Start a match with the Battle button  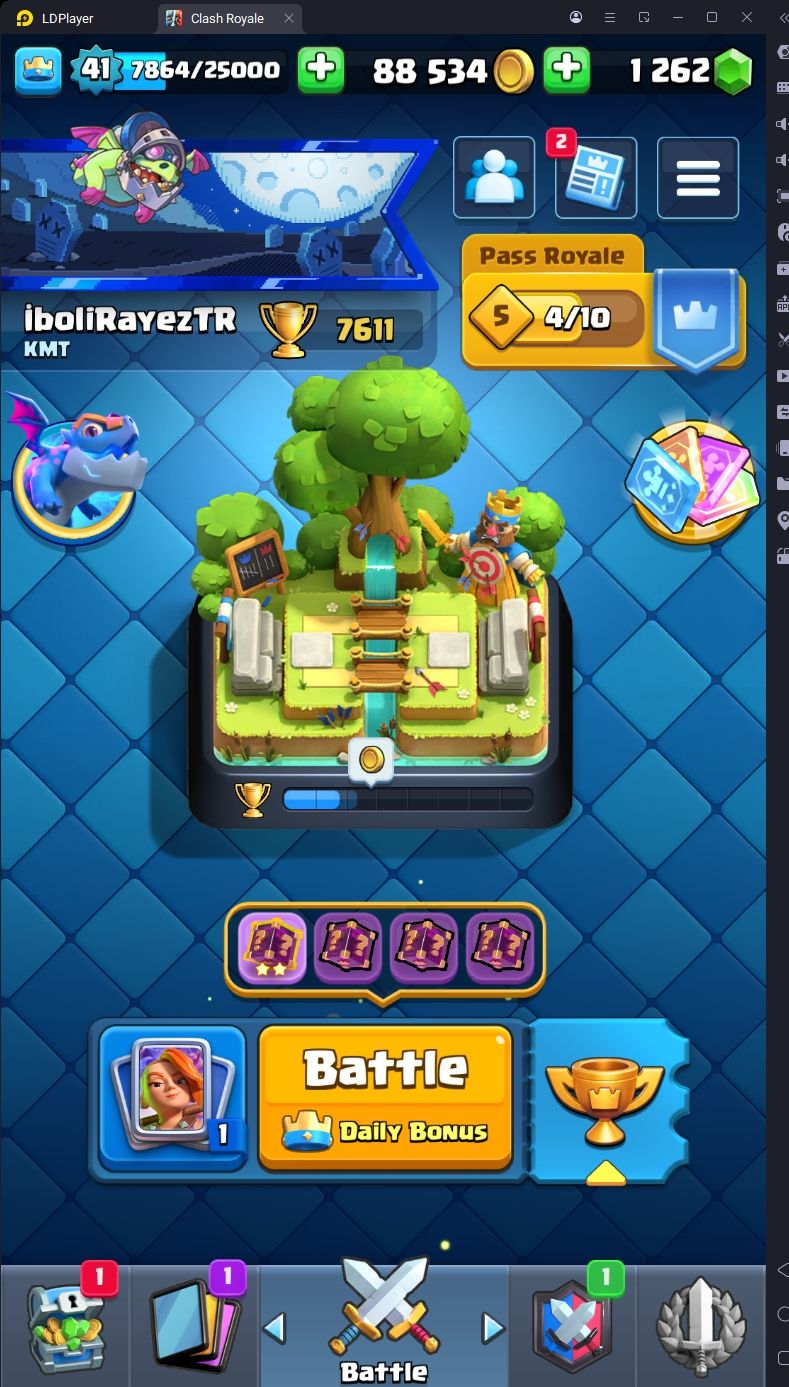385,1096
